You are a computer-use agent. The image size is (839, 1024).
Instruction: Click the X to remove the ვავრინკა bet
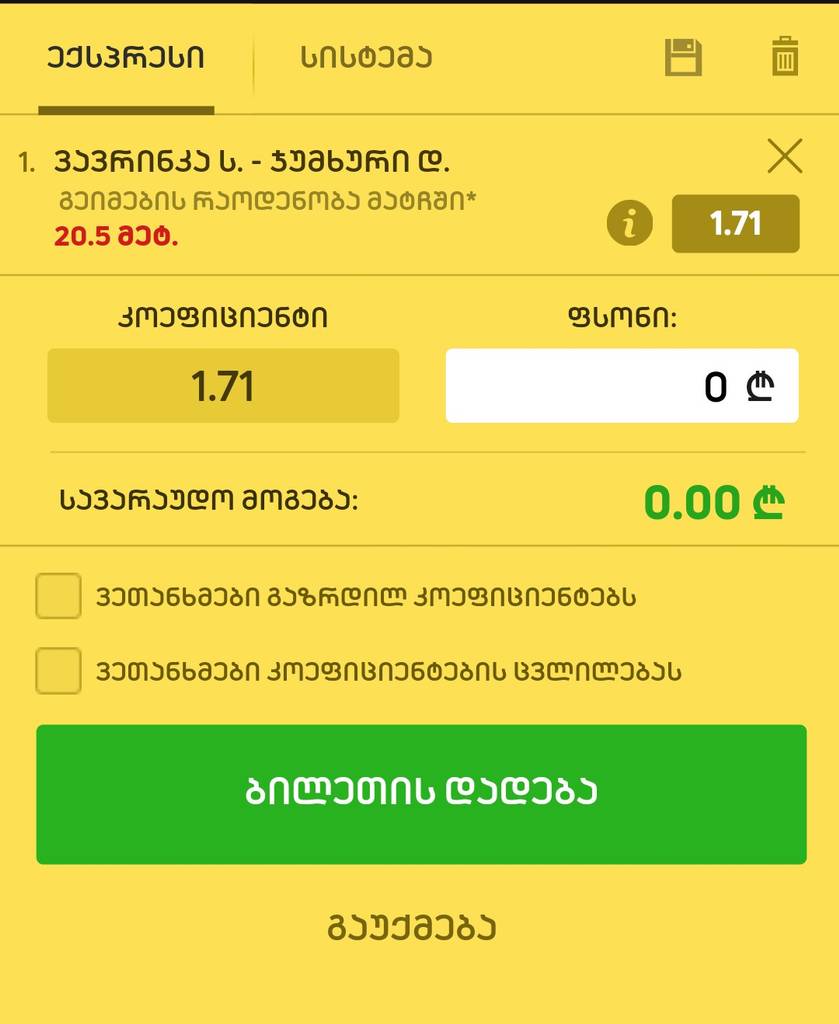click(786, 157)
